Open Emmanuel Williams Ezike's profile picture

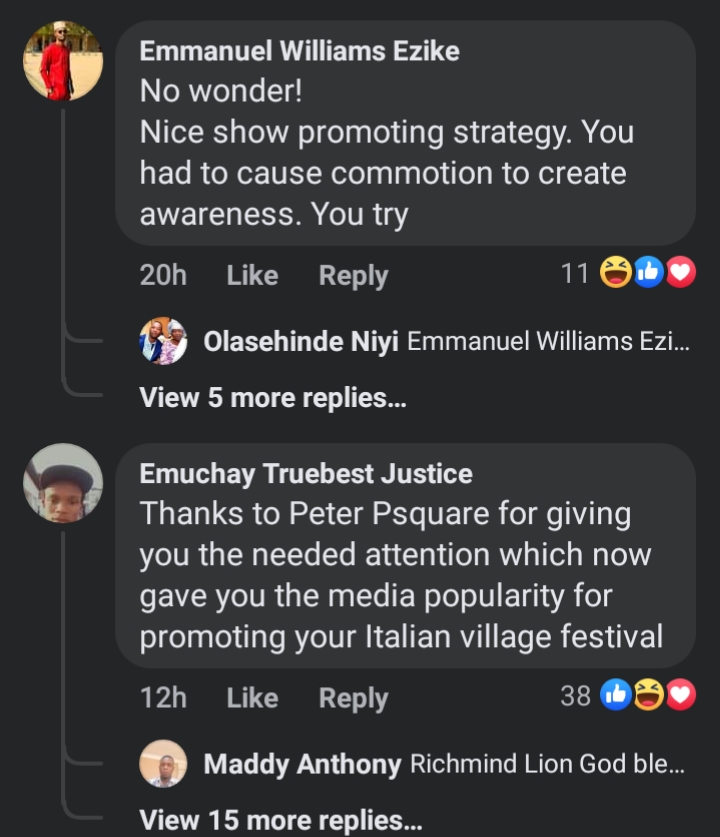tap(63, 61)
